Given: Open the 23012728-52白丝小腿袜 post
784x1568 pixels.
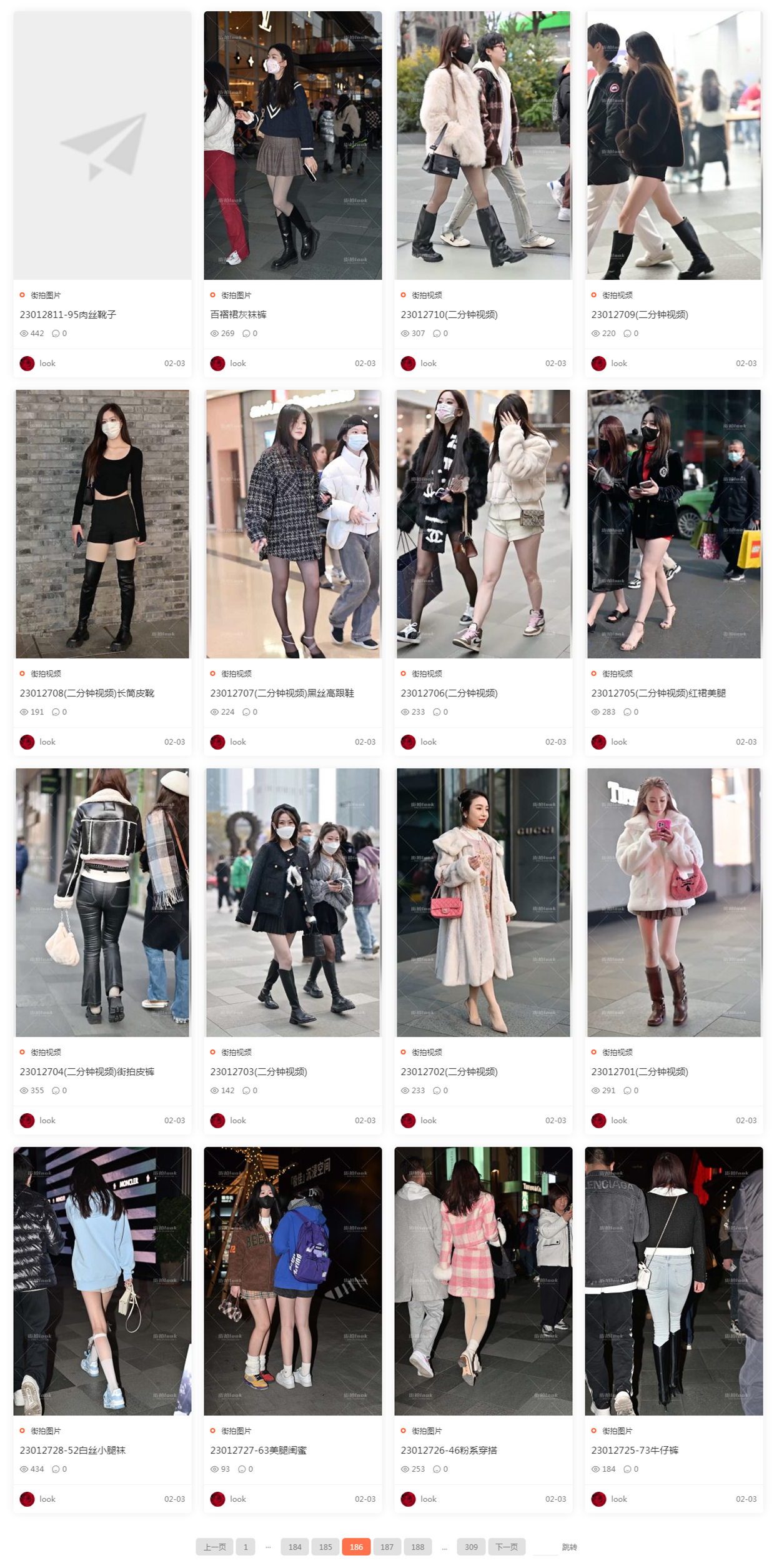Looking at the screenshot, I should [x=72, y=1450].
